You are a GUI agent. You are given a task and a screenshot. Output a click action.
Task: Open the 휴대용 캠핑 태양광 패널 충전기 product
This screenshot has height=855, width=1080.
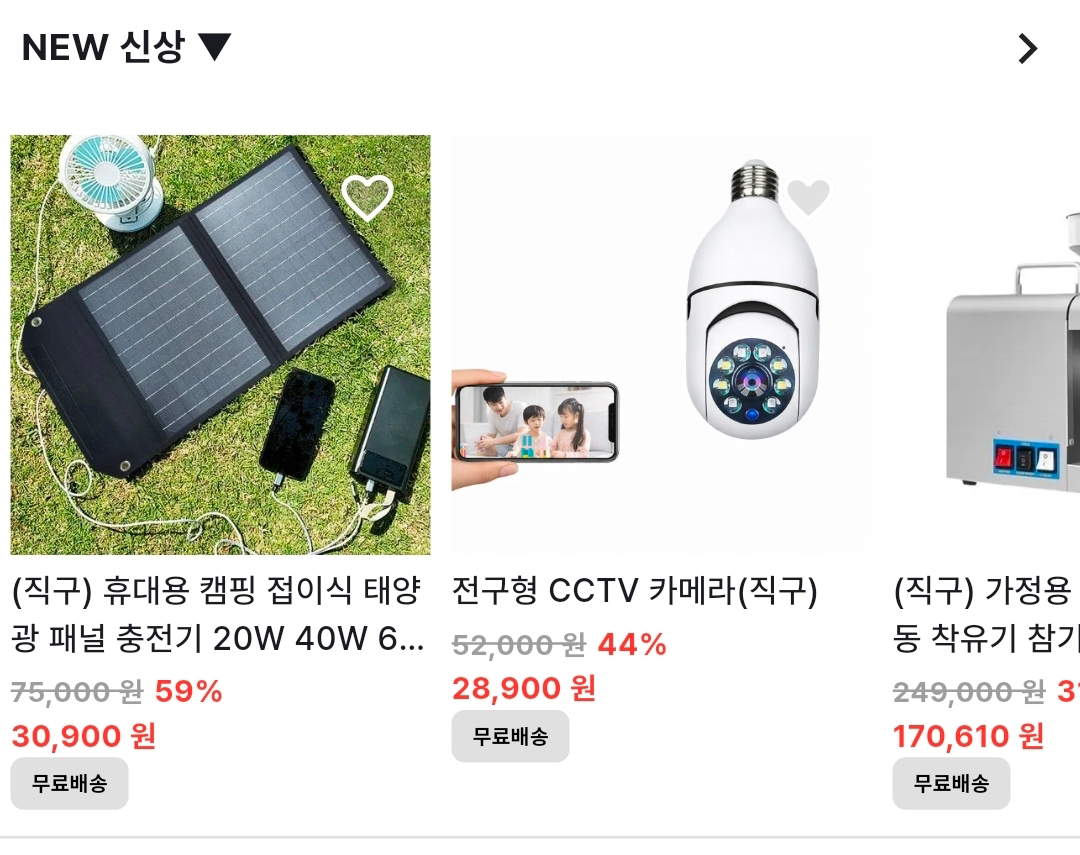220,345
